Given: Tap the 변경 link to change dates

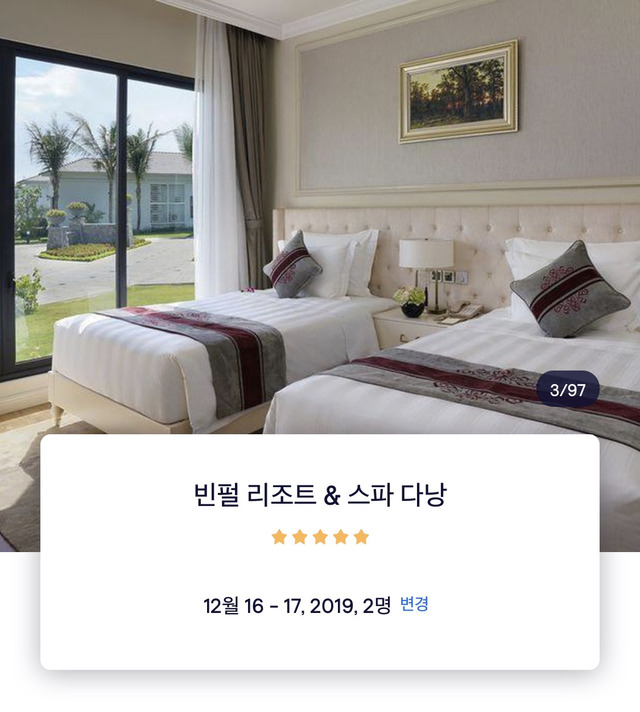Looking at the screenshot, I should [414, 604].
